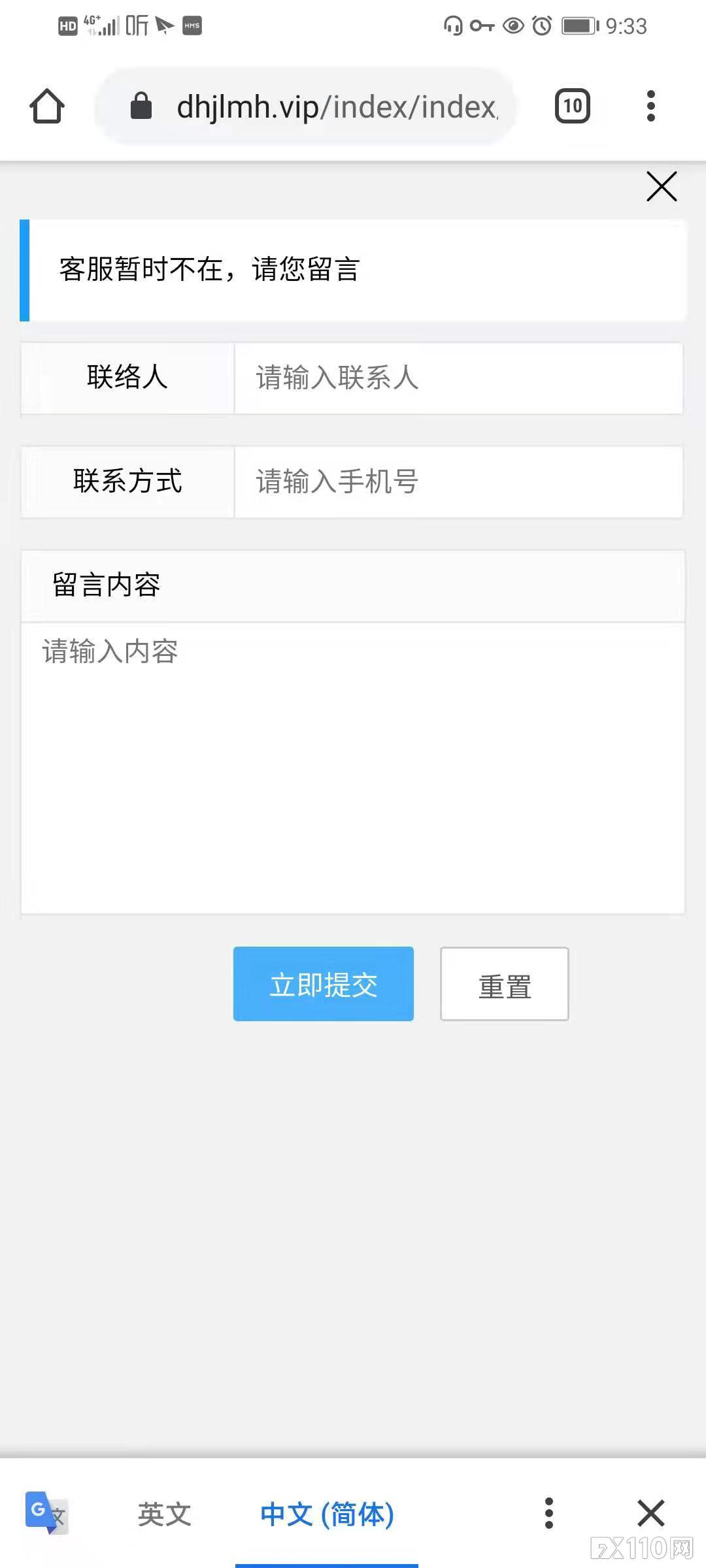The height and width of the screenshot is (1568, 706).
Task: Open the tab switcher showing 10 tabs
Action: [x=572, y=106]
